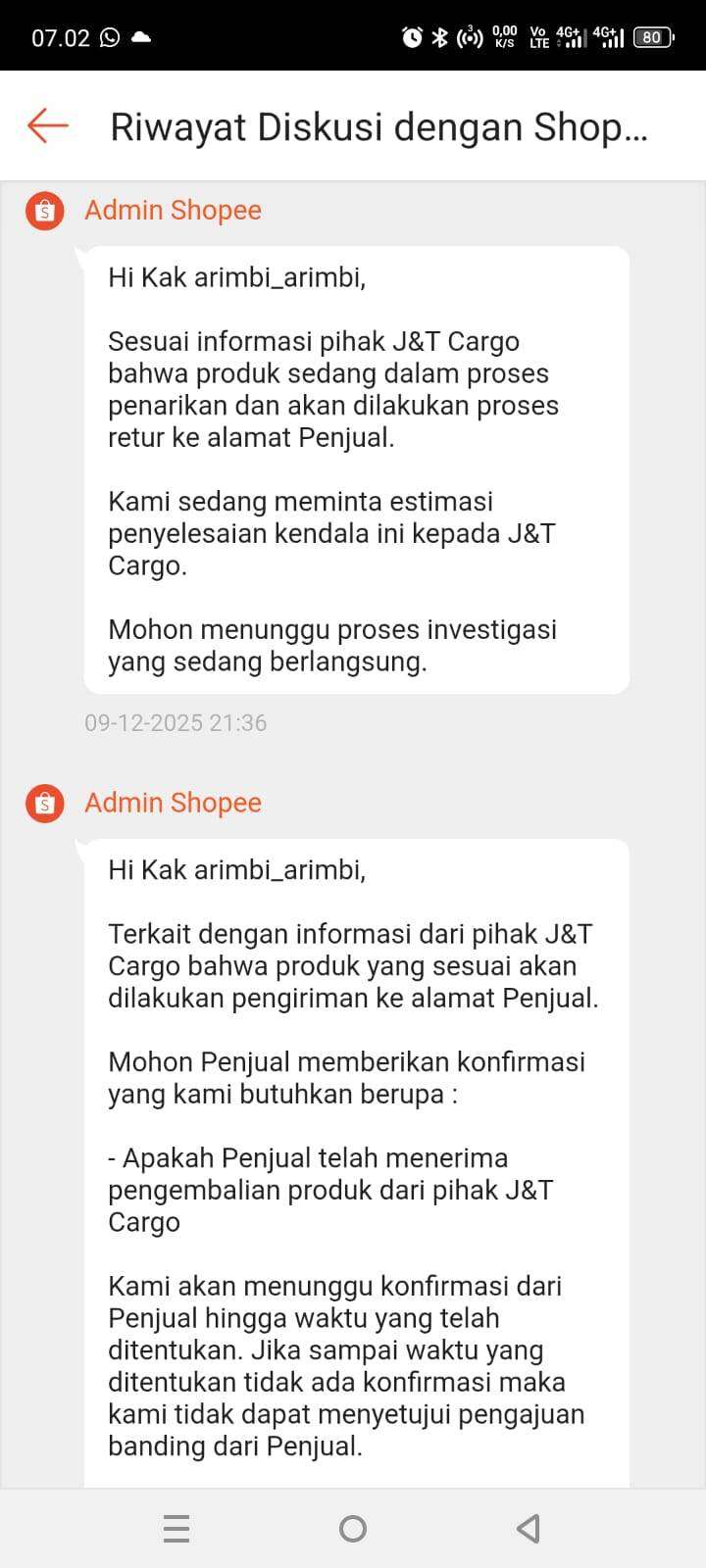Open recent apps from navigation bar
This screenshot has width=706, height=1568.
[176, 1528]
